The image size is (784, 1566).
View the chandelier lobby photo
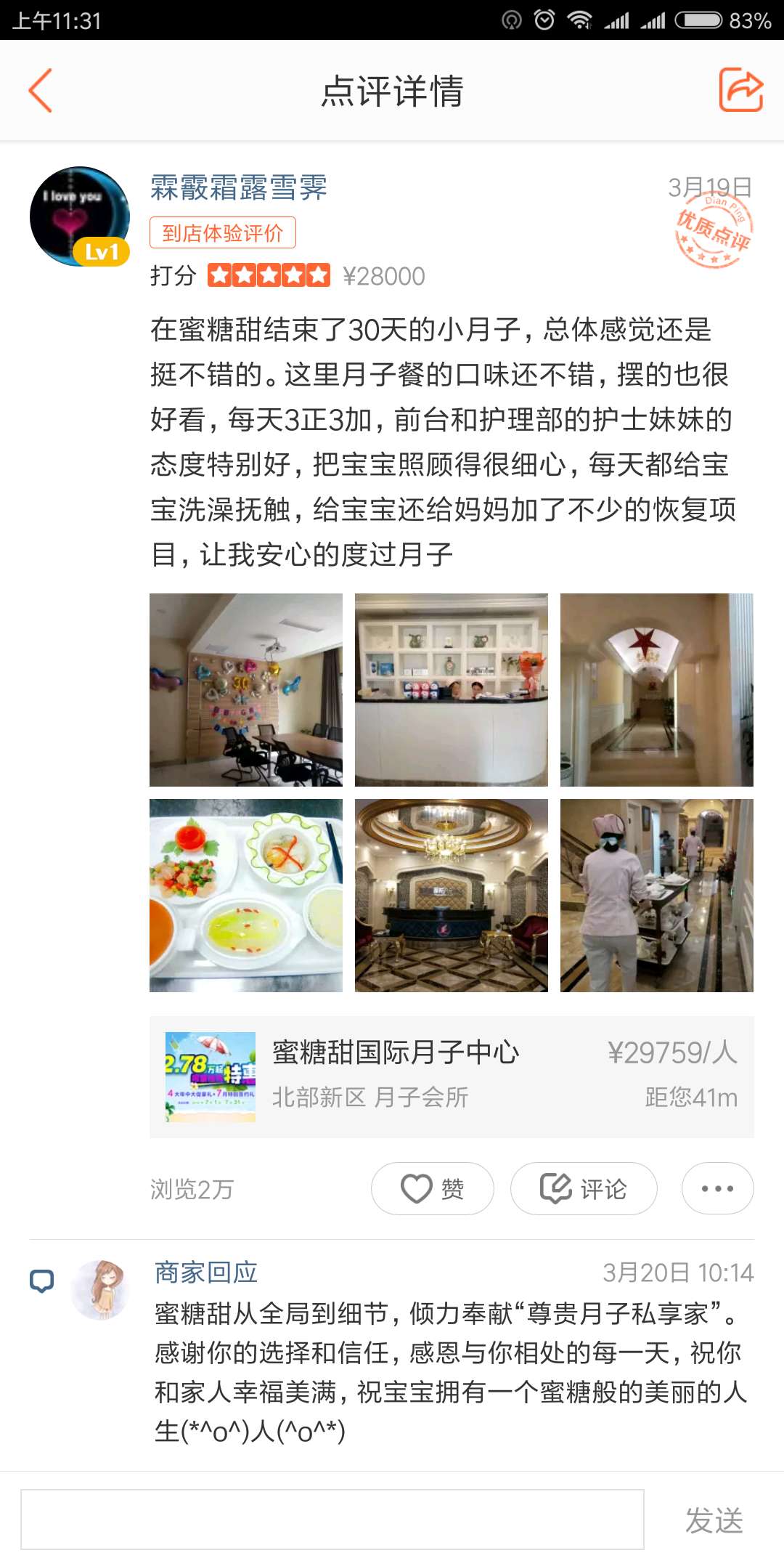click(451, 896)
